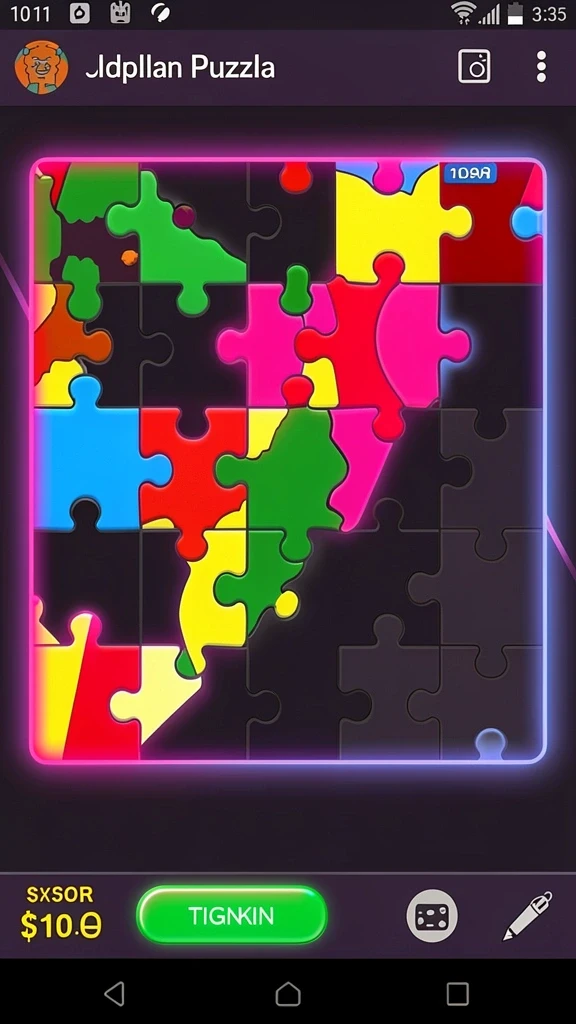Go to home via the system home button
This screenshot has width=576, height=1024.
pyautogui.click(x=288, y=993)
